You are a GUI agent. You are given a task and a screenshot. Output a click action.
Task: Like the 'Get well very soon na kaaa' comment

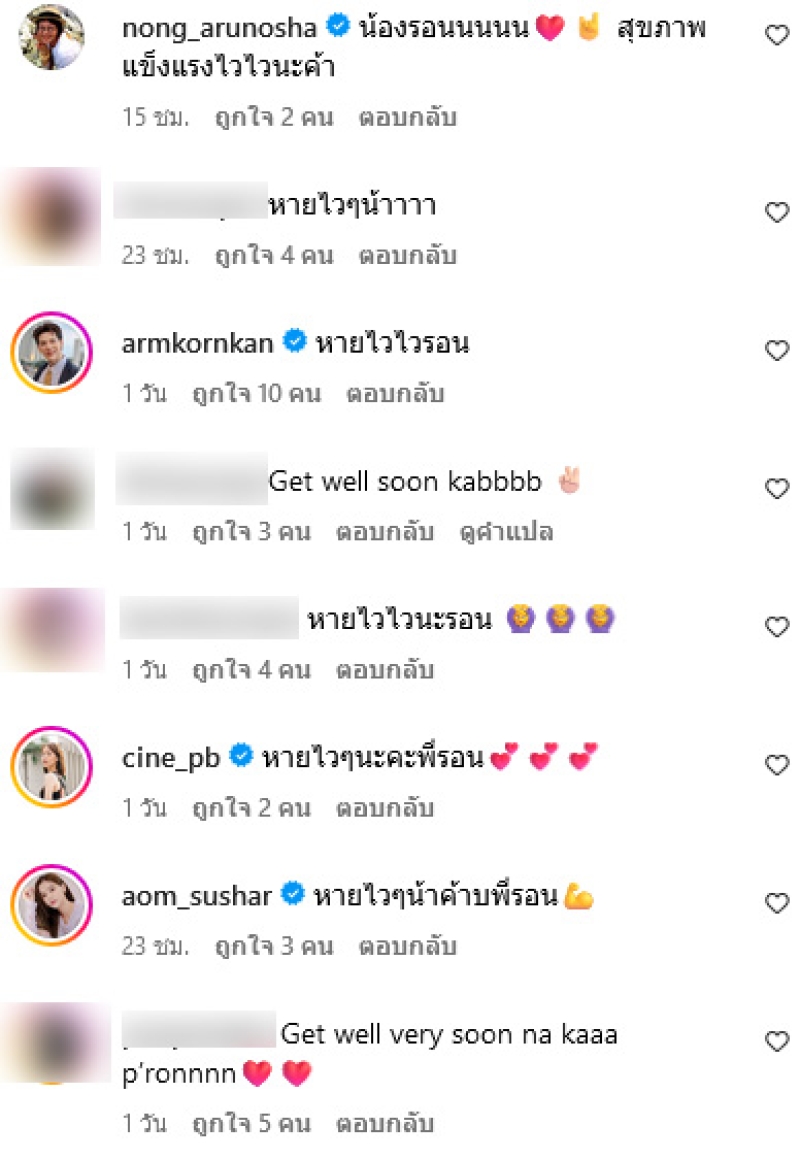coord(777,1041)
